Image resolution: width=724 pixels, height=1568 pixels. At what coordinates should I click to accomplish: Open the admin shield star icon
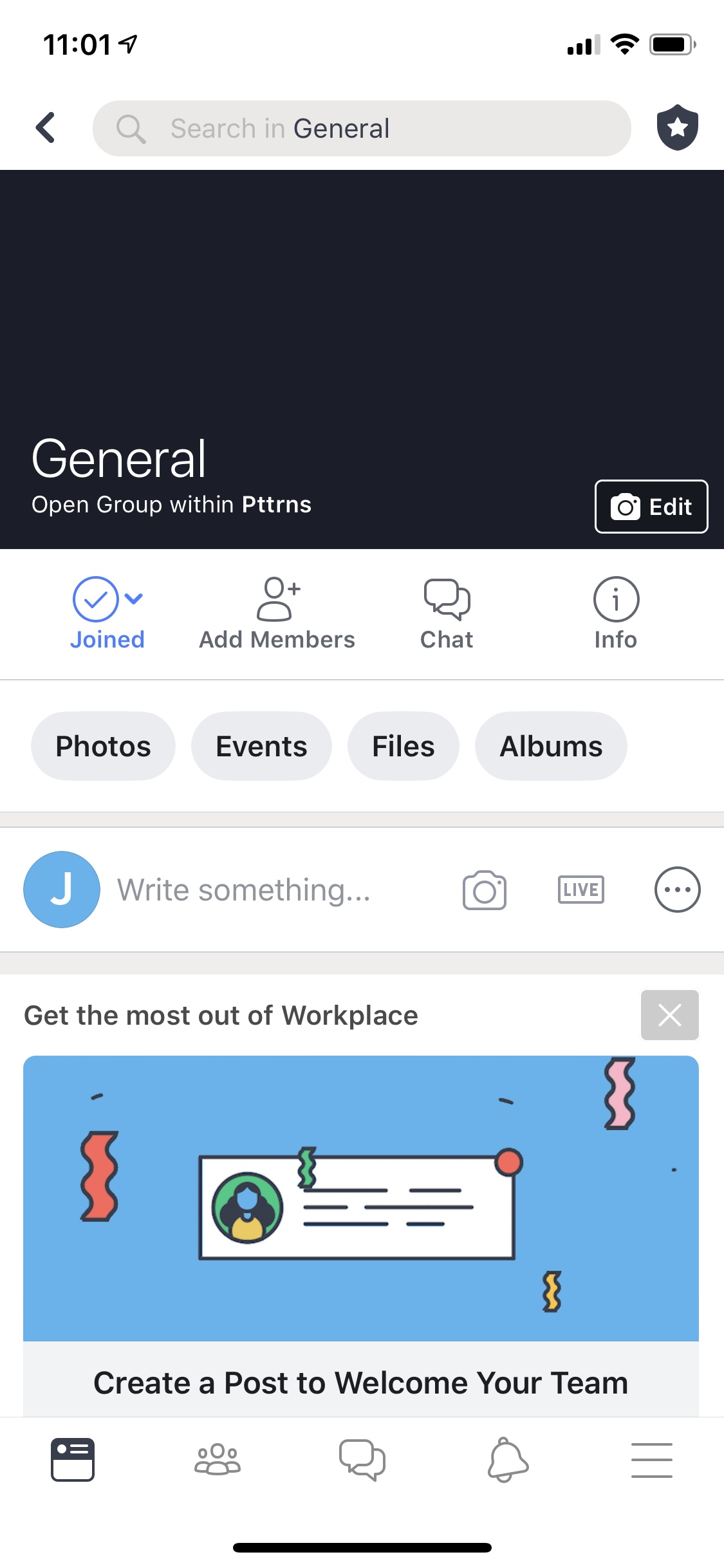(x=677, y=127)
